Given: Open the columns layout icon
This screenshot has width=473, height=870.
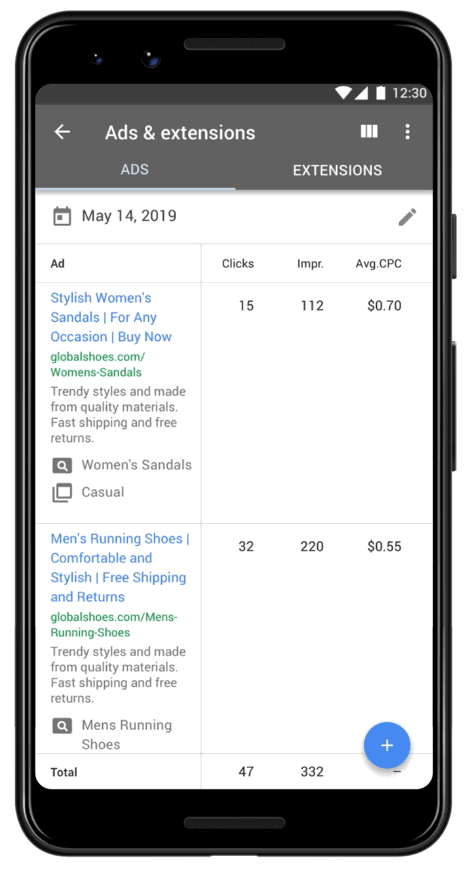Looking at the screenshot, I should pyautogui.click(x=369, y=131).
